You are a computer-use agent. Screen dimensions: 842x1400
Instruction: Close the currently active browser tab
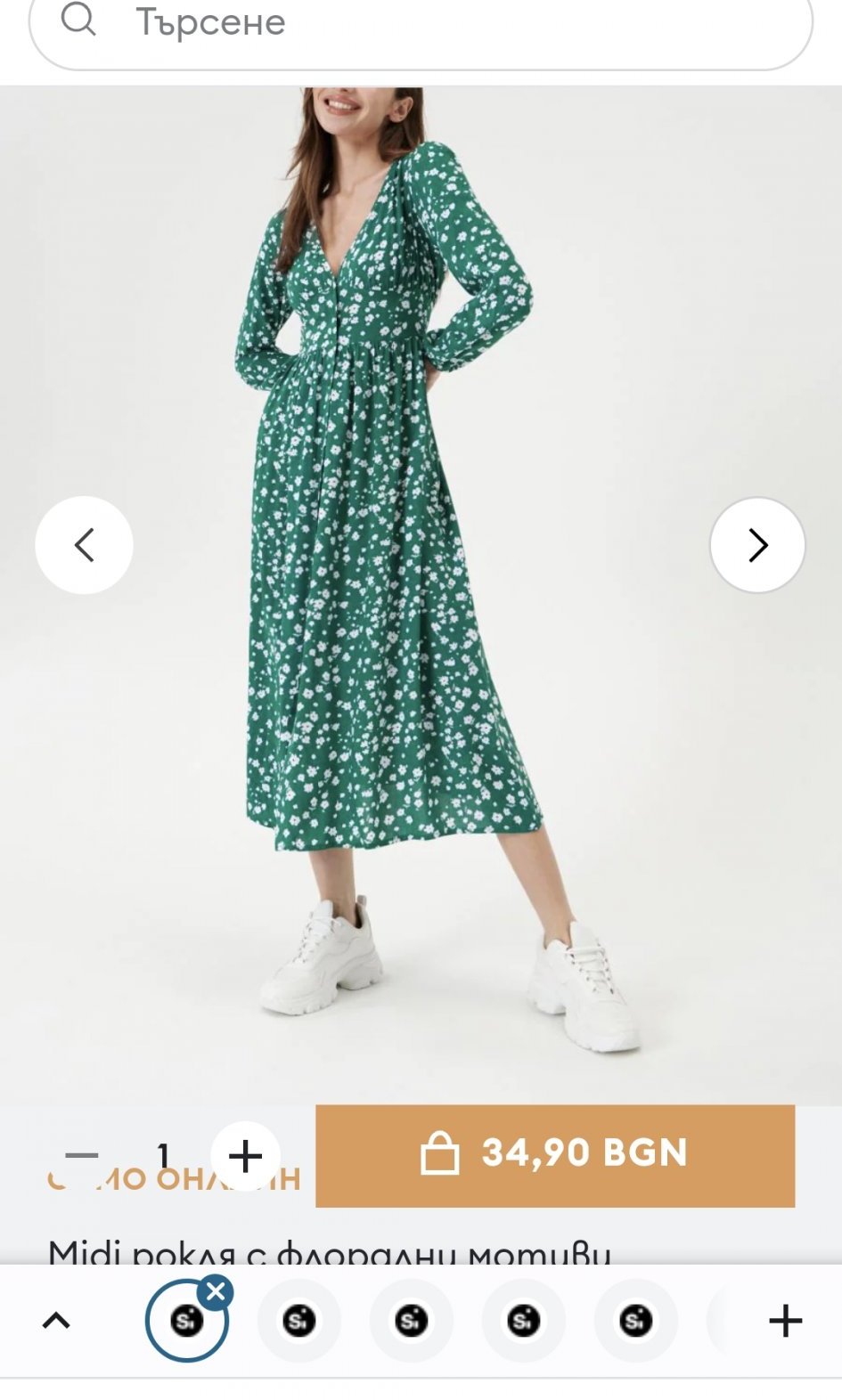click(216, 1291)
